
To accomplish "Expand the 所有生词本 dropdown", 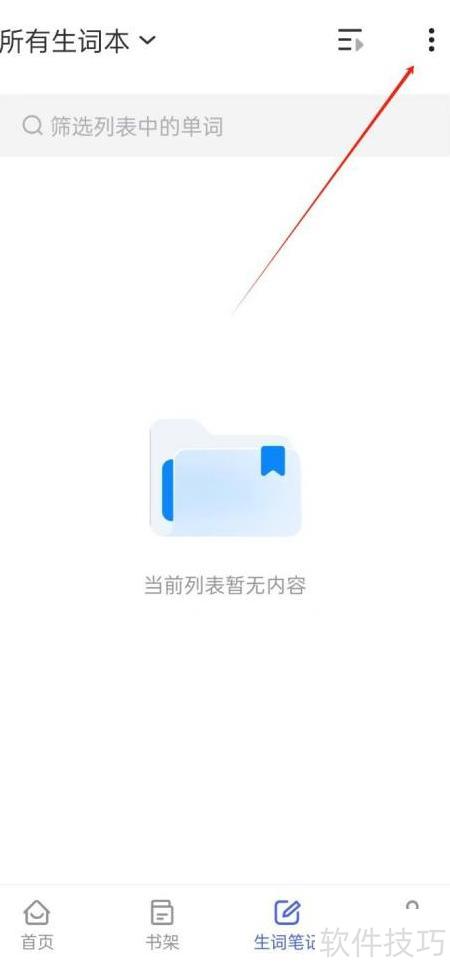I will [77, 41].
